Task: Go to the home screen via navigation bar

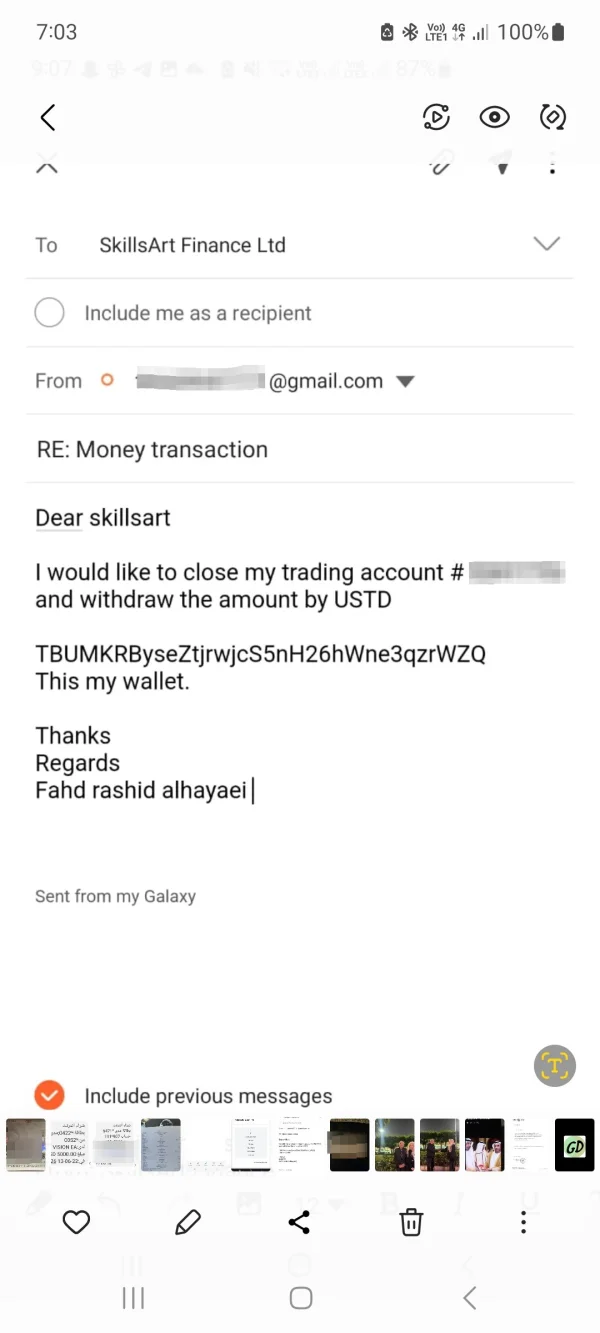Action: 300,1298
